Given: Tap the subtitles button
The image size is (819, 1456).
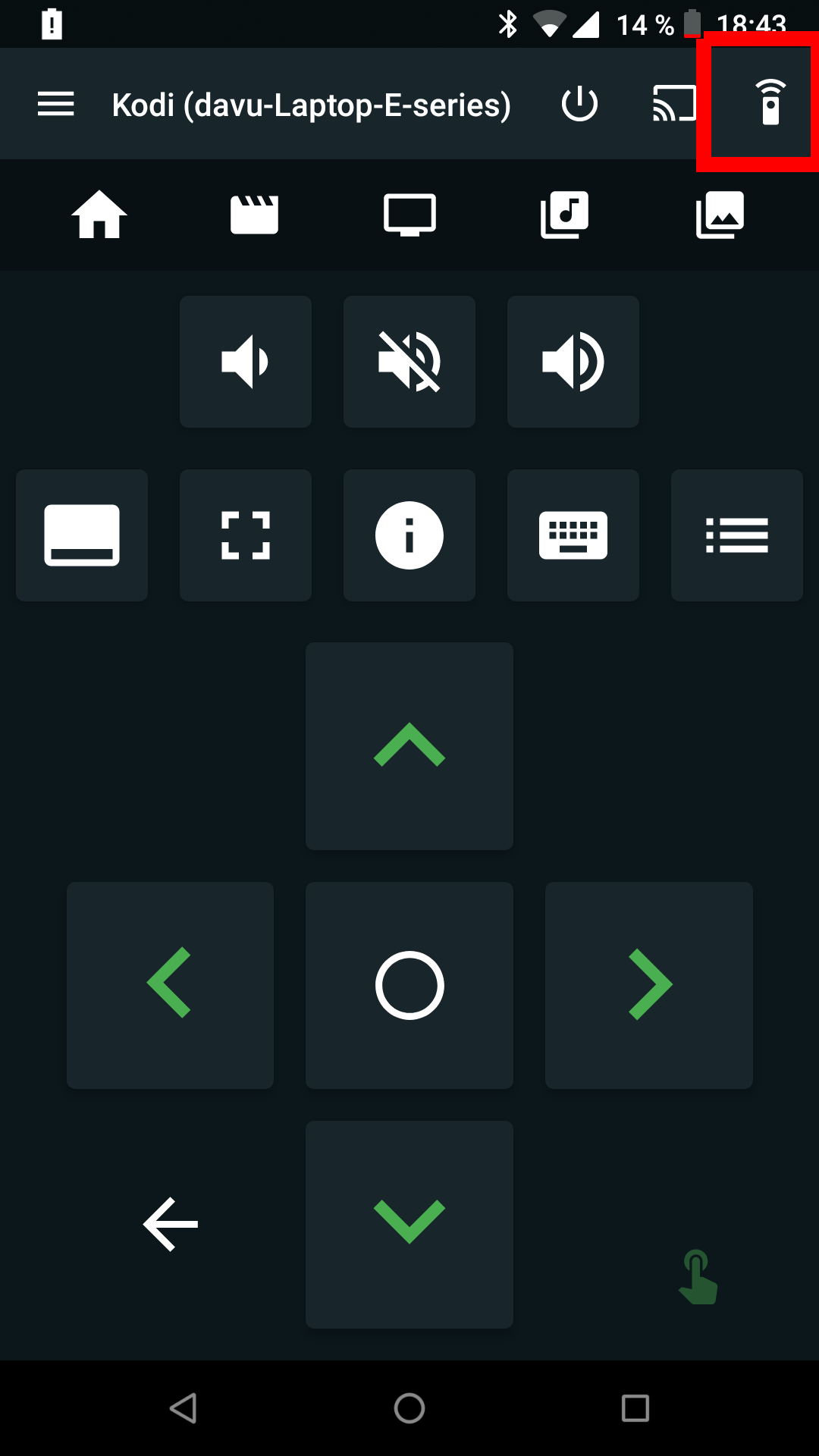Looking at the screenshot, I should point(82,535).
